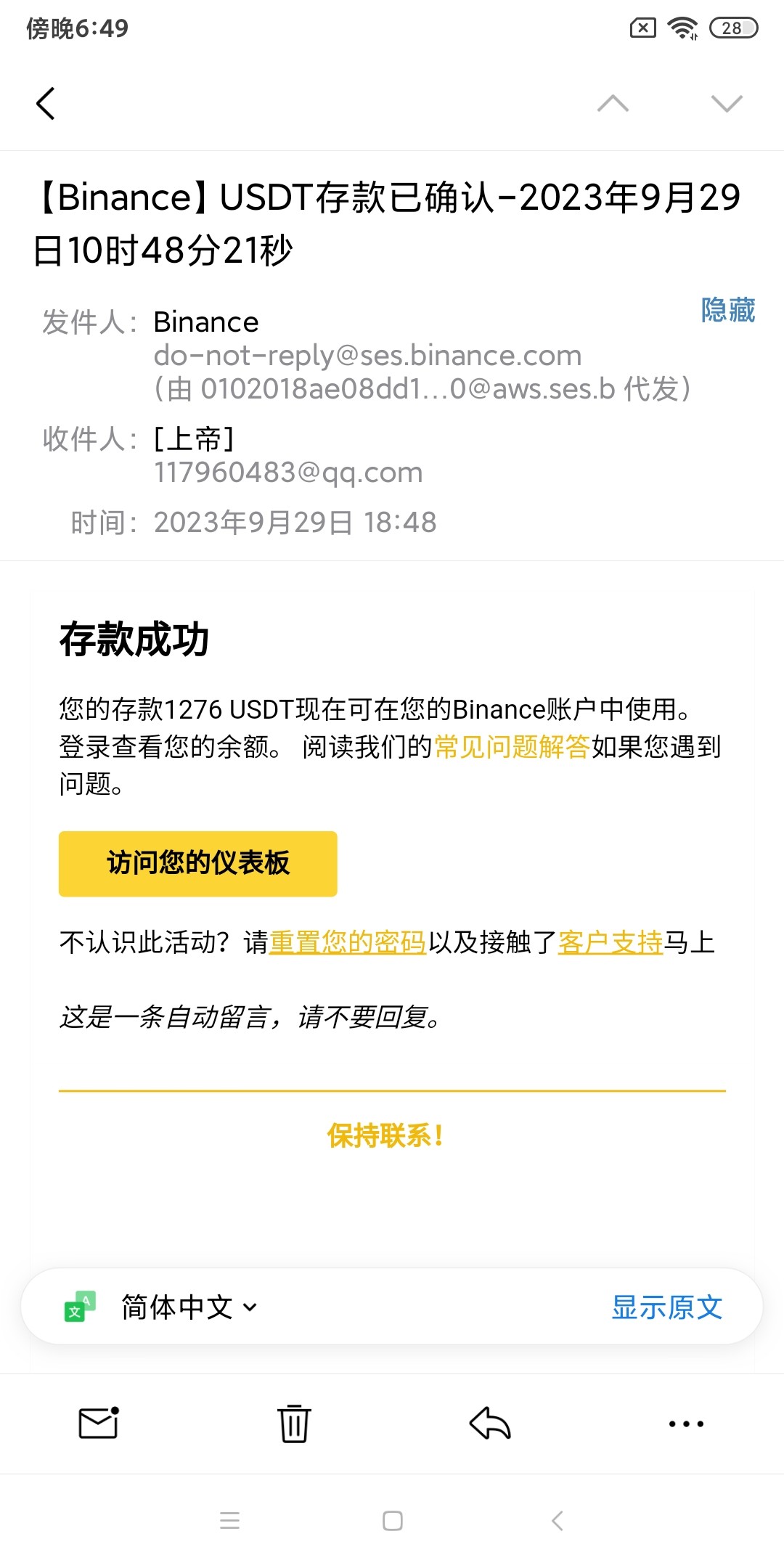784x1568 pixels.
Task: Delete this email with trash icon
Action: tap(294, 1423)
